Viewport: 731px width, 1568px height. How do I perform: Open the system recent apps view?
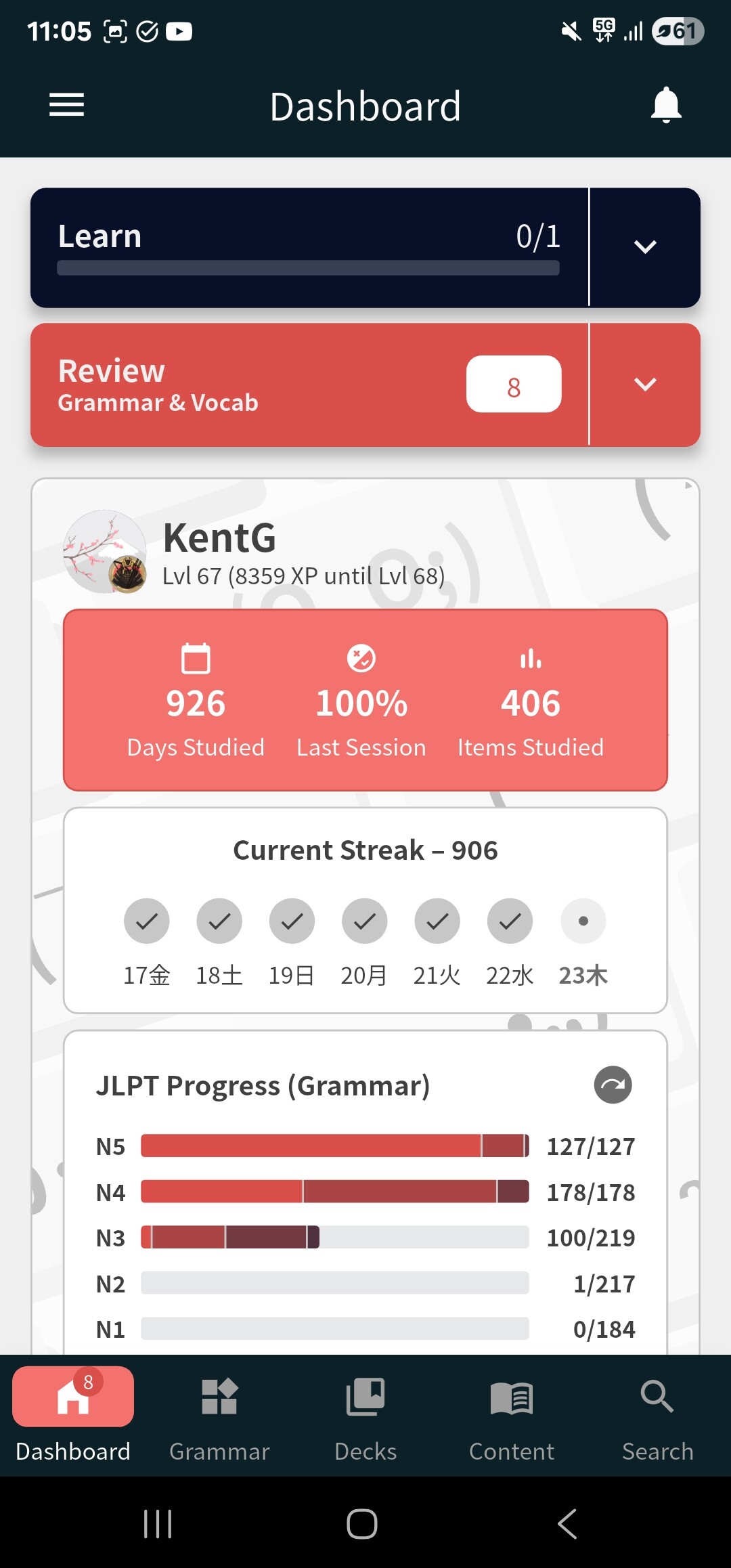coord(158,1524)
